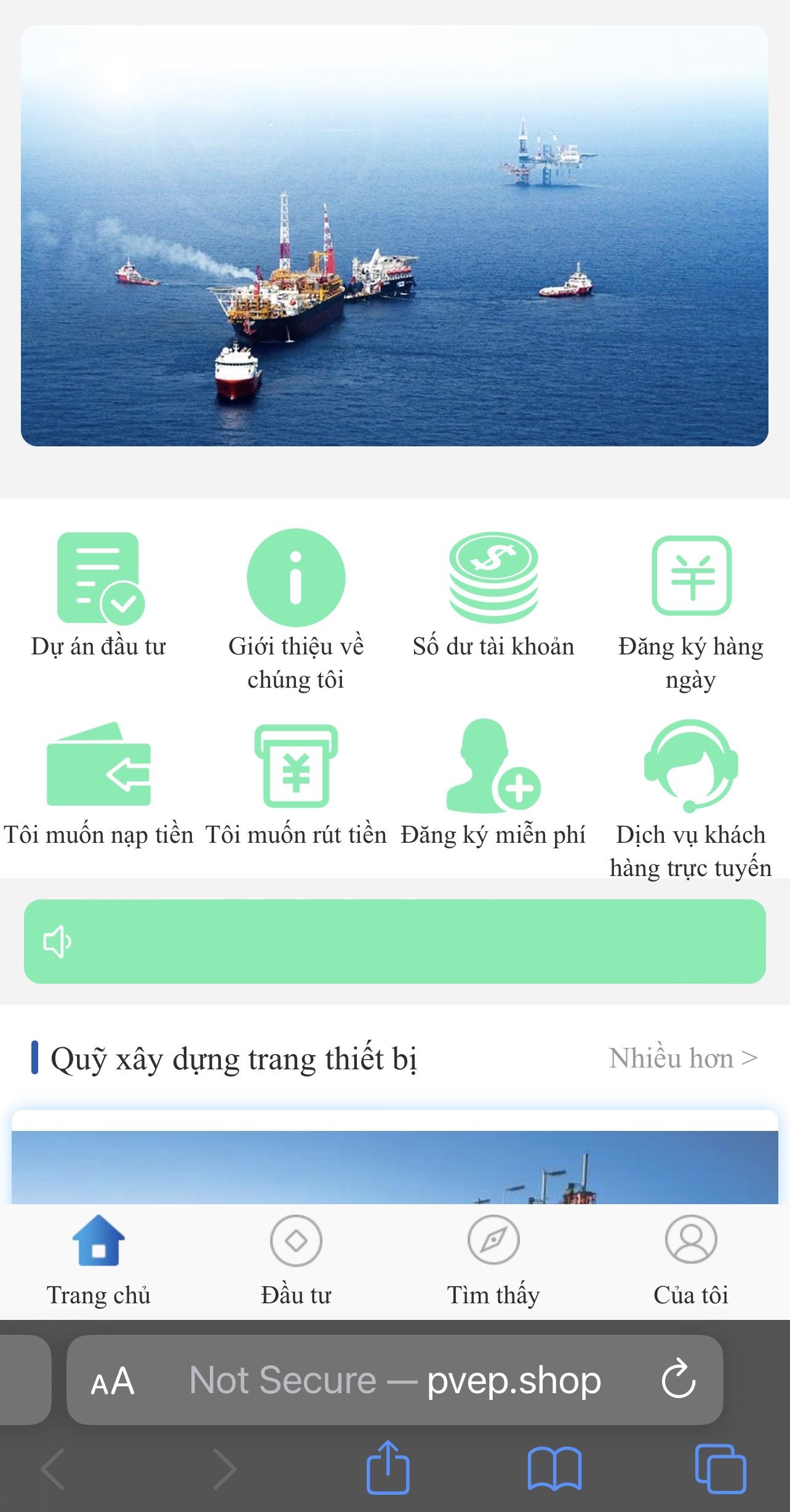Open Dự án đầu tư
This screenshot has height=1512, width=790.
[99, 594]
